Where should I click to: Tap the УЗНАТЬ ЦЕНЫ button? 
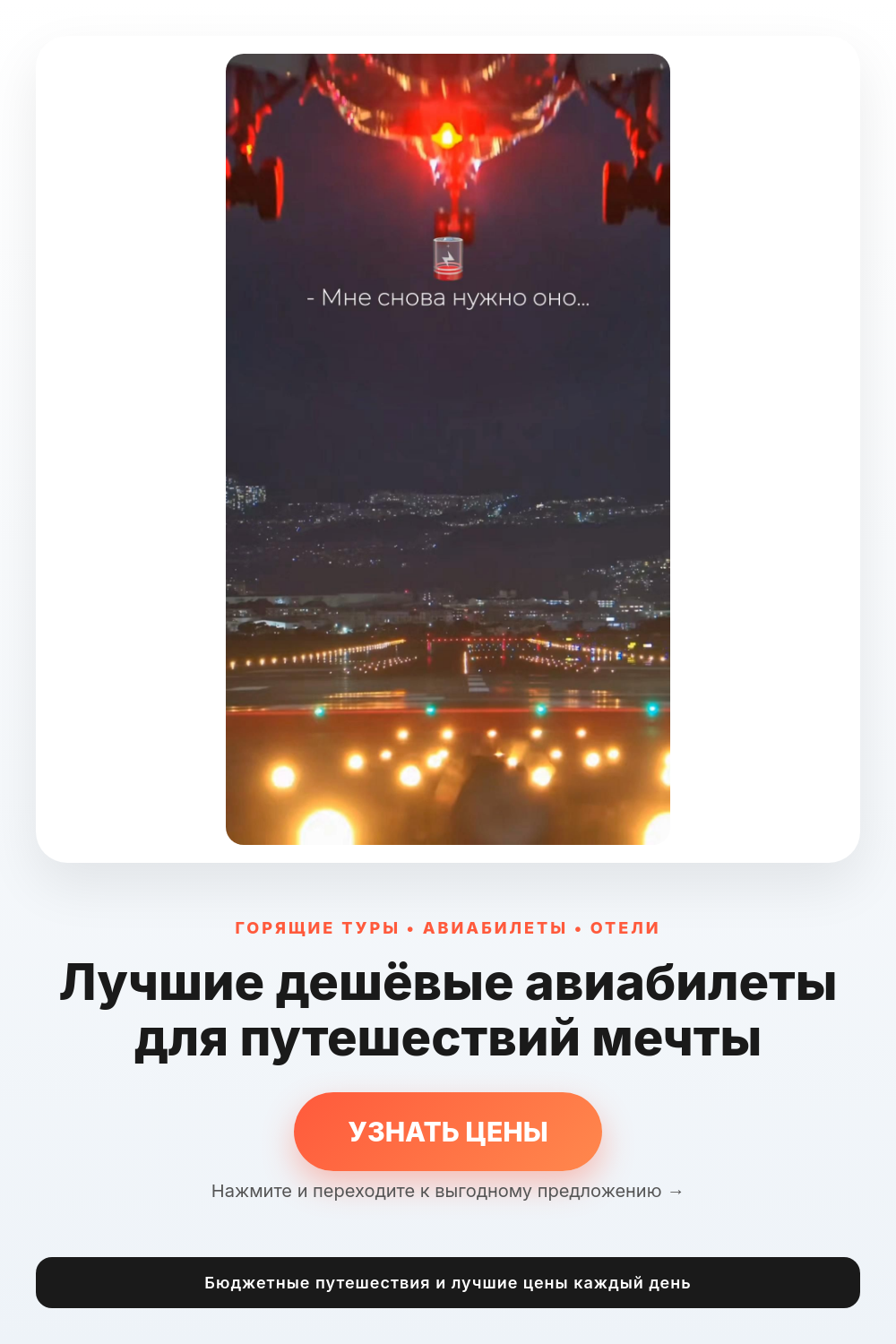click(448, 1132)
